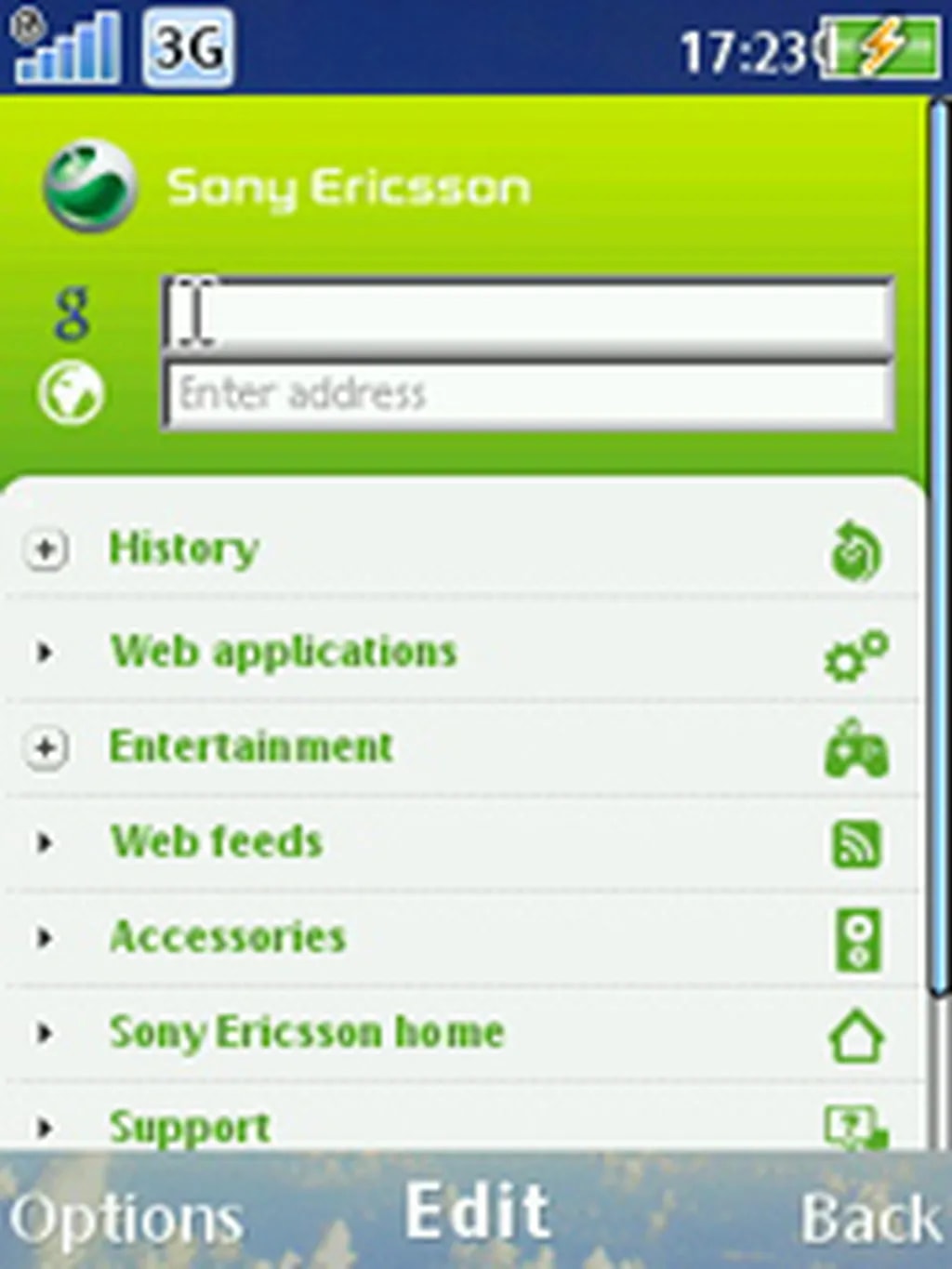Viewport: 952px width, 1269px height.
Task: Open Web applications
Action: click(x=283, y=652)
